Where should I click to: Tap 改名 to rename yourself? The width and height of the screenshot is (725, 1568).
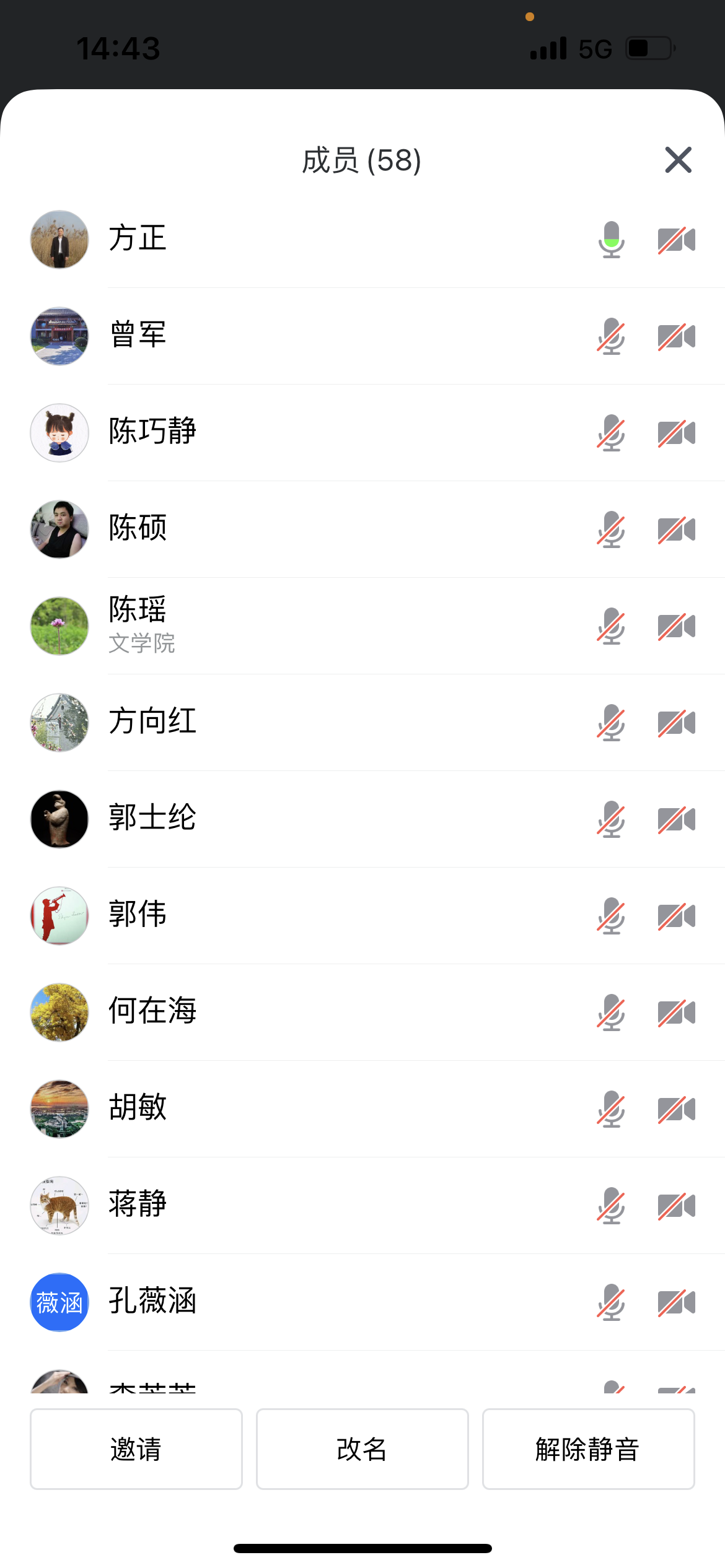[x=362, y=1448]
